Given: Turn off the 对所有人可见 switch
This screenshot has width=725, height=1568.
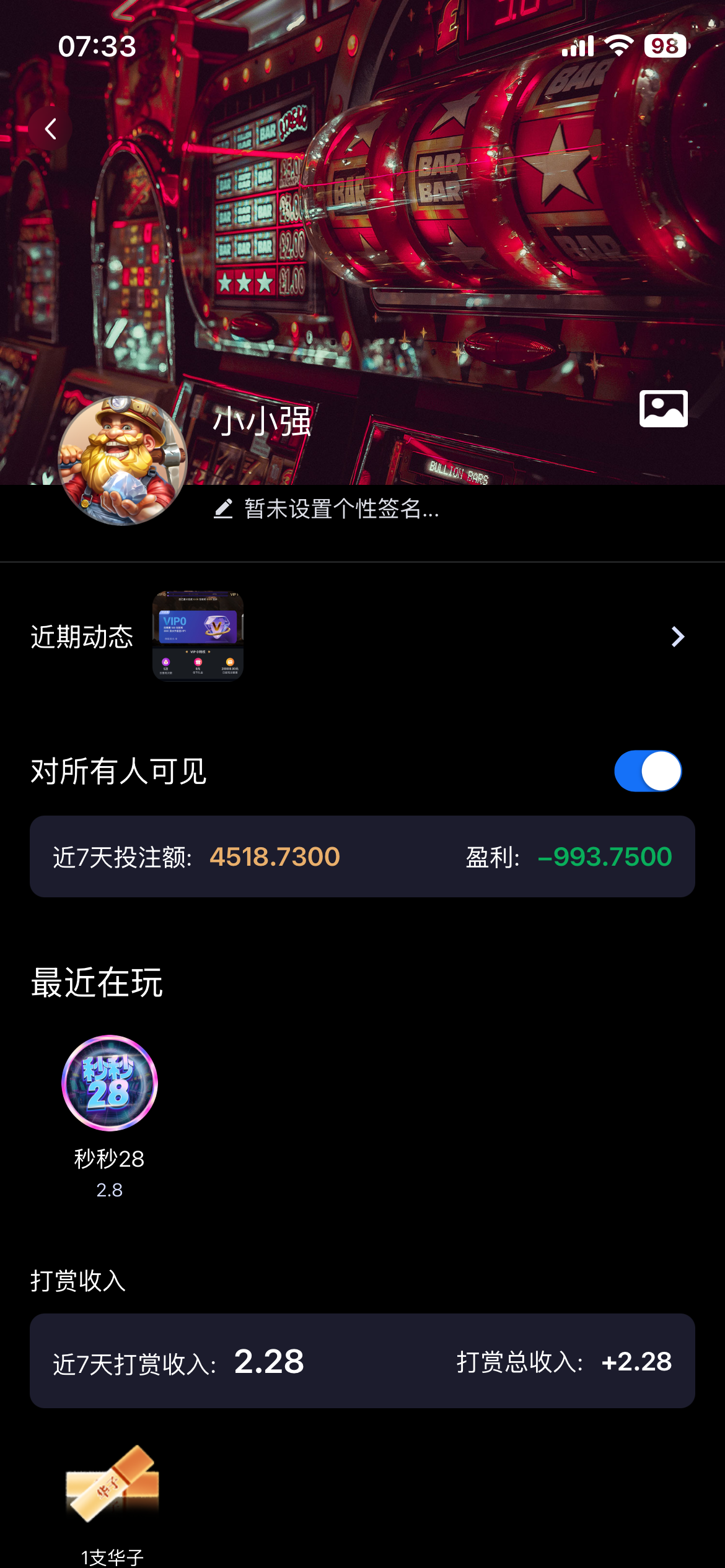Looking at the screenshot, I should [648, 771].
